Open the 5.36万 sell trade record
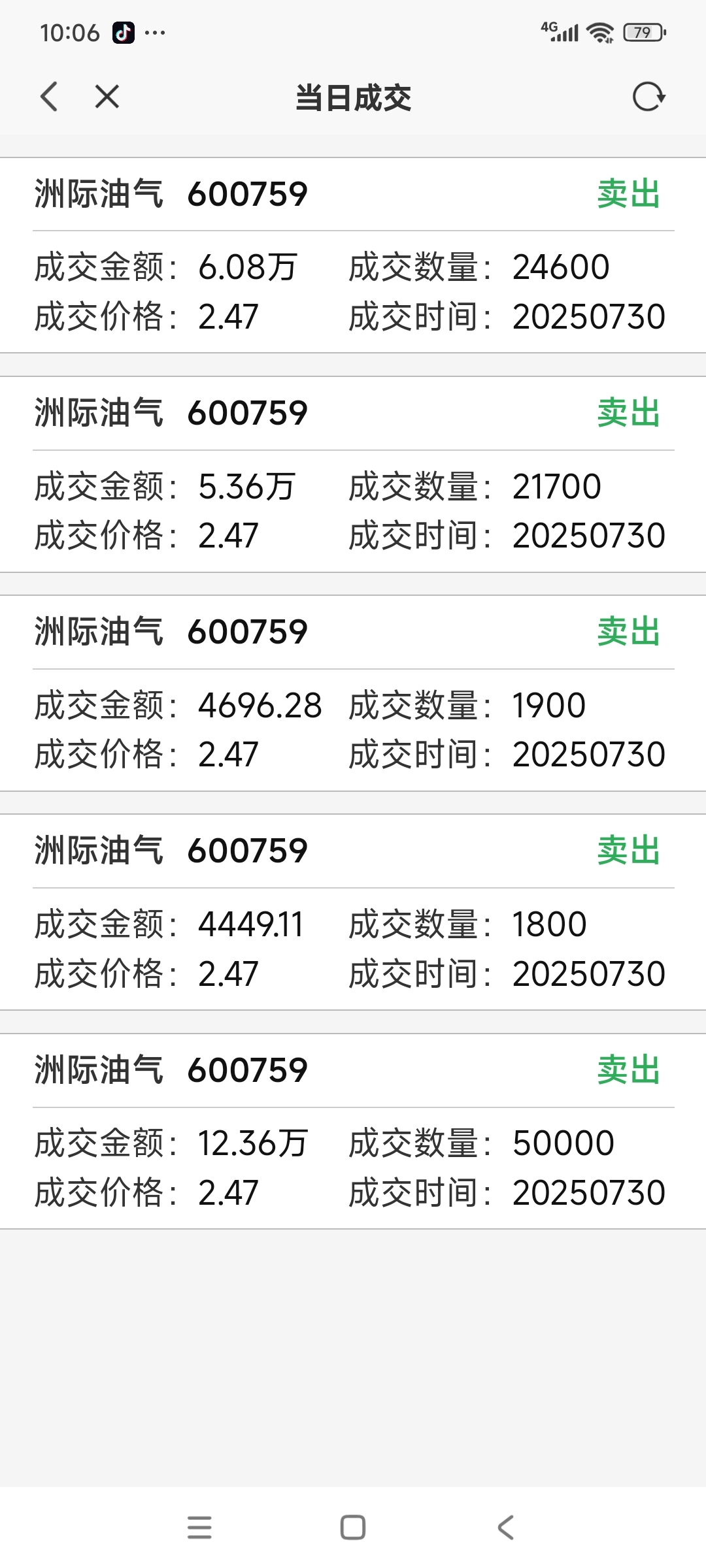The width and height of the screenshot is (706, 1568). point(353,474)
